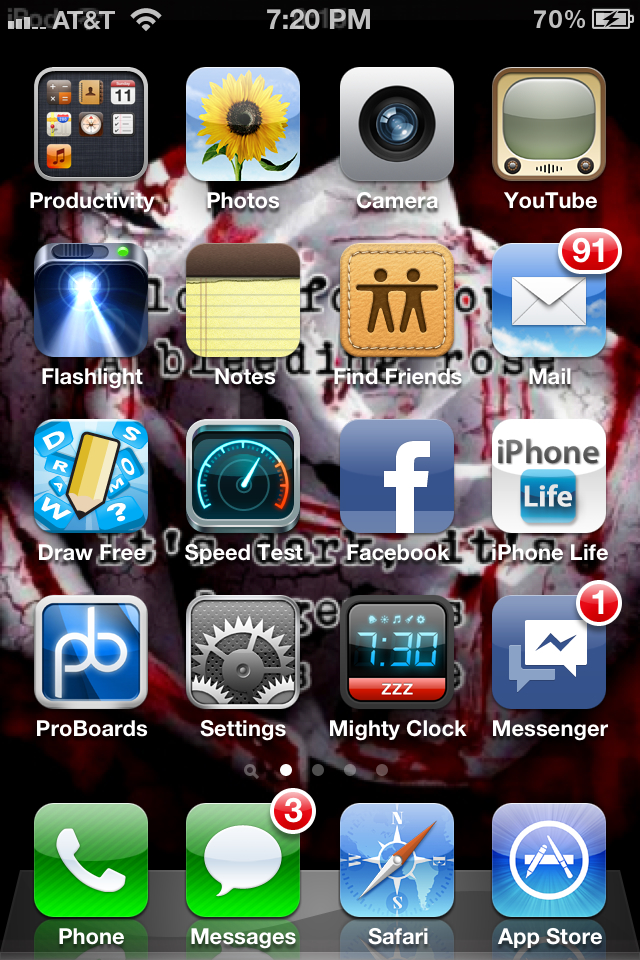The height and width of the screenshot is (960, 640).
Task: Open the Speed Test app
Action: 243,476
